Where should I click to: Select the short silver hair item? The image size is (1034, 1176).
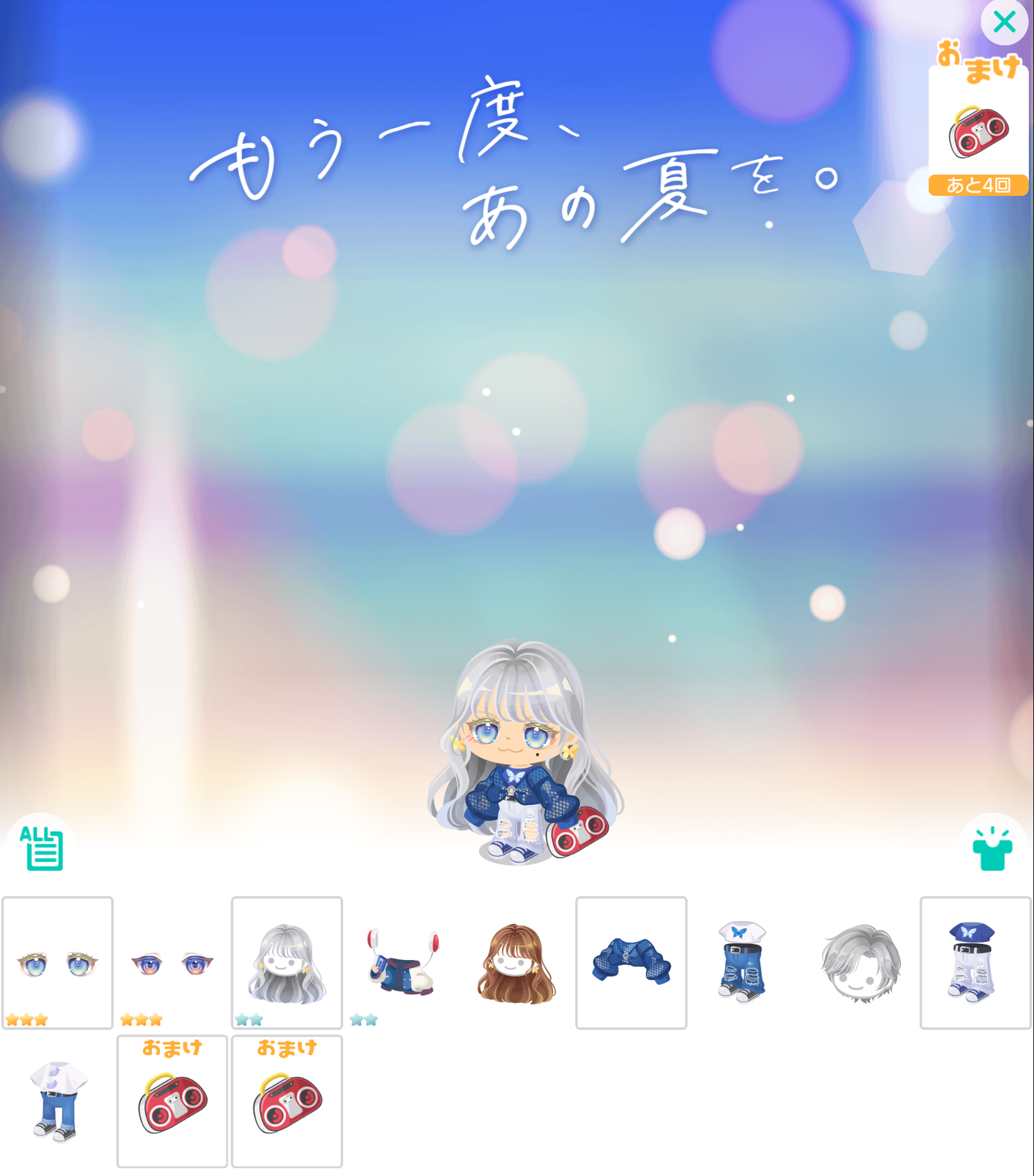tap(860, 963)
